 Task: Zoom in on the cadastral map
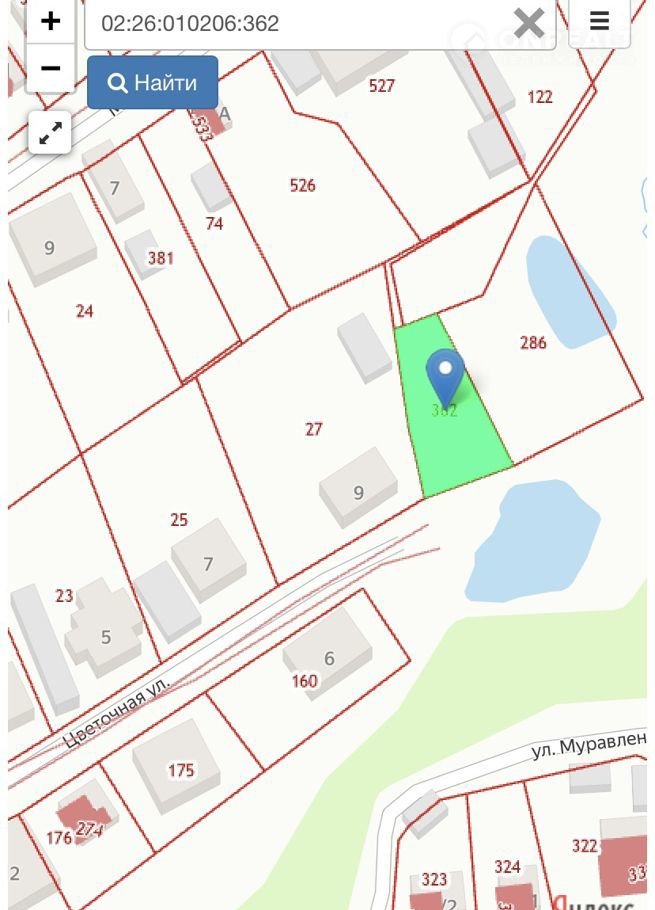coord(50,21)
